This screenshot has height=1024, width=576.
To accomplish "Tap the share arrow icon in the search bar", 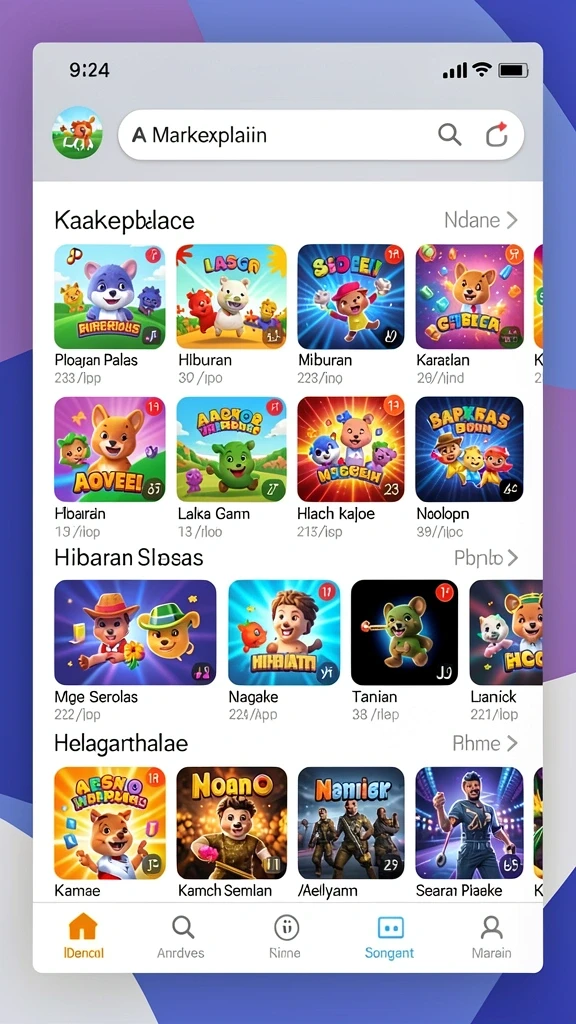I will (x=497, y=135).
